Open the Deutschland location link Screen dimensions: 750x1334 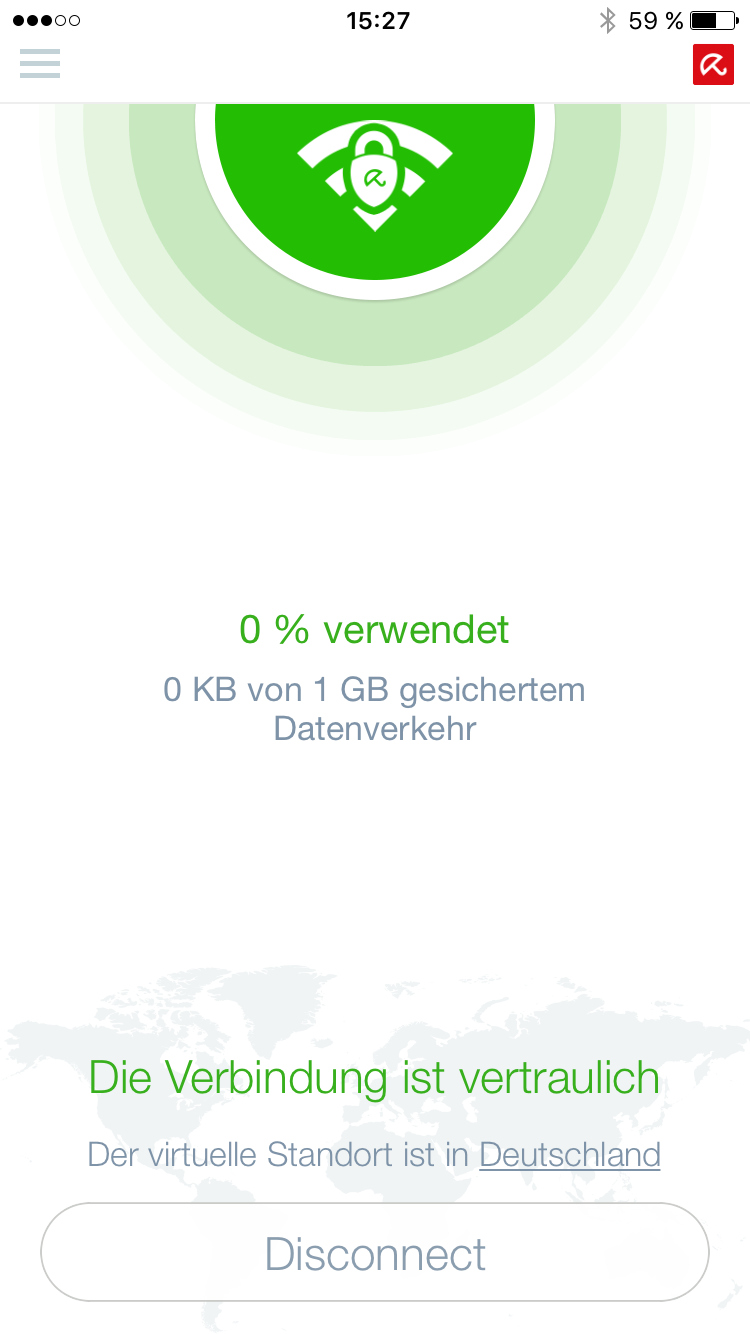pos(570,1155)
